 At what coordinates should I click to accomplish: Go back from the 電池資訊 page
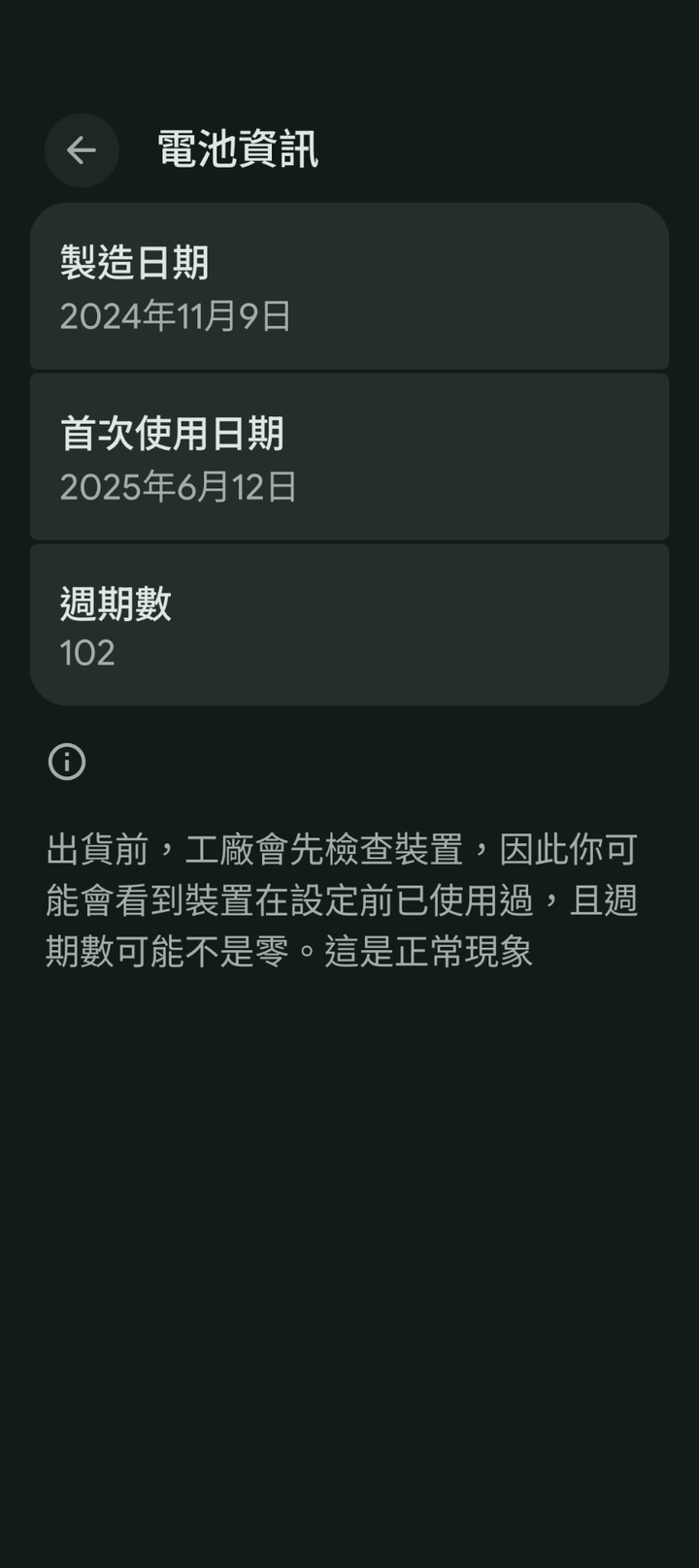[x=82, y=150]
